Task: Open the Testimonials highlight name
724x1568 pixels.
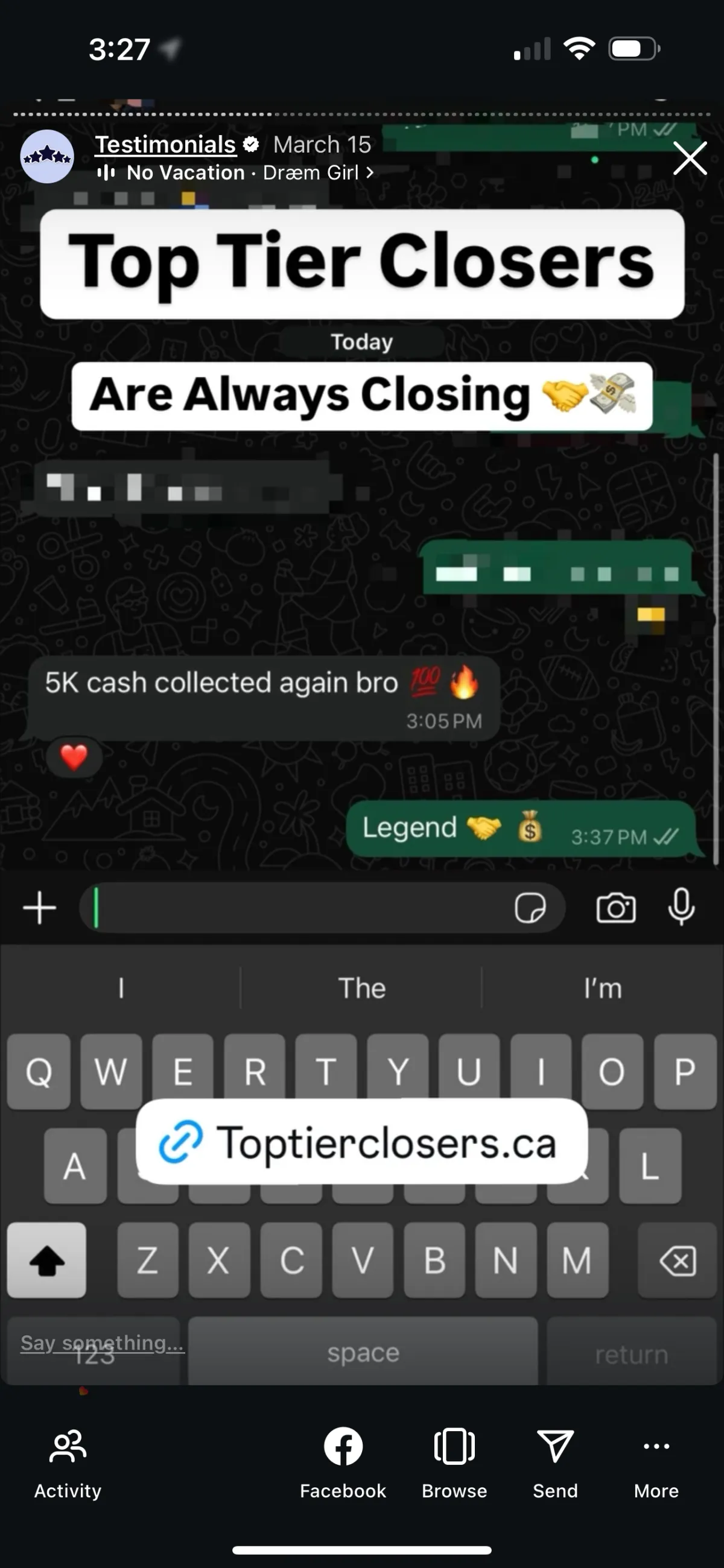Action: 165,144
